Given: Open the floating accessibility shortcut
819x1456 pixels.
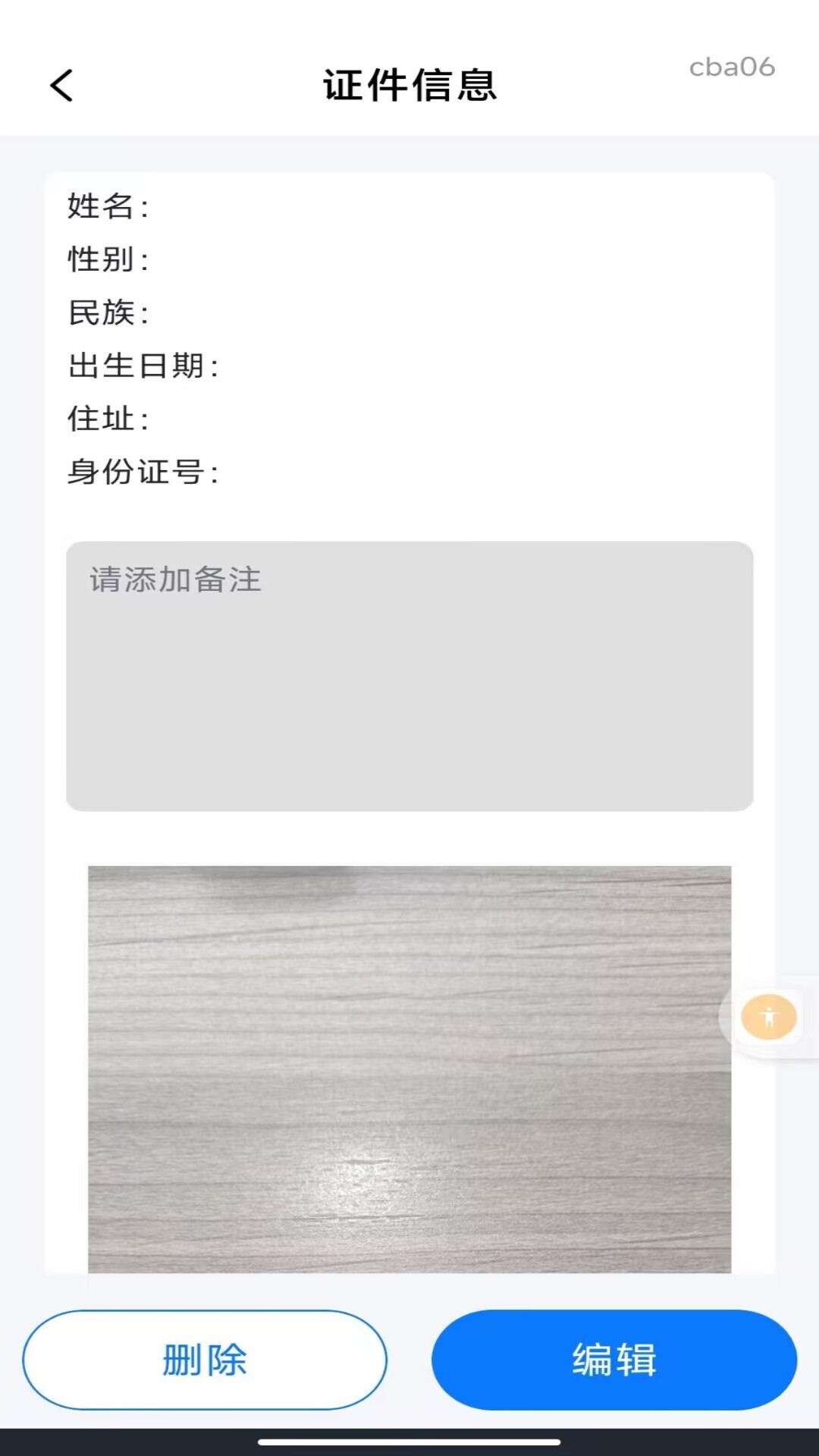Looking at the screenshot, I should [x=768, y=1017].
